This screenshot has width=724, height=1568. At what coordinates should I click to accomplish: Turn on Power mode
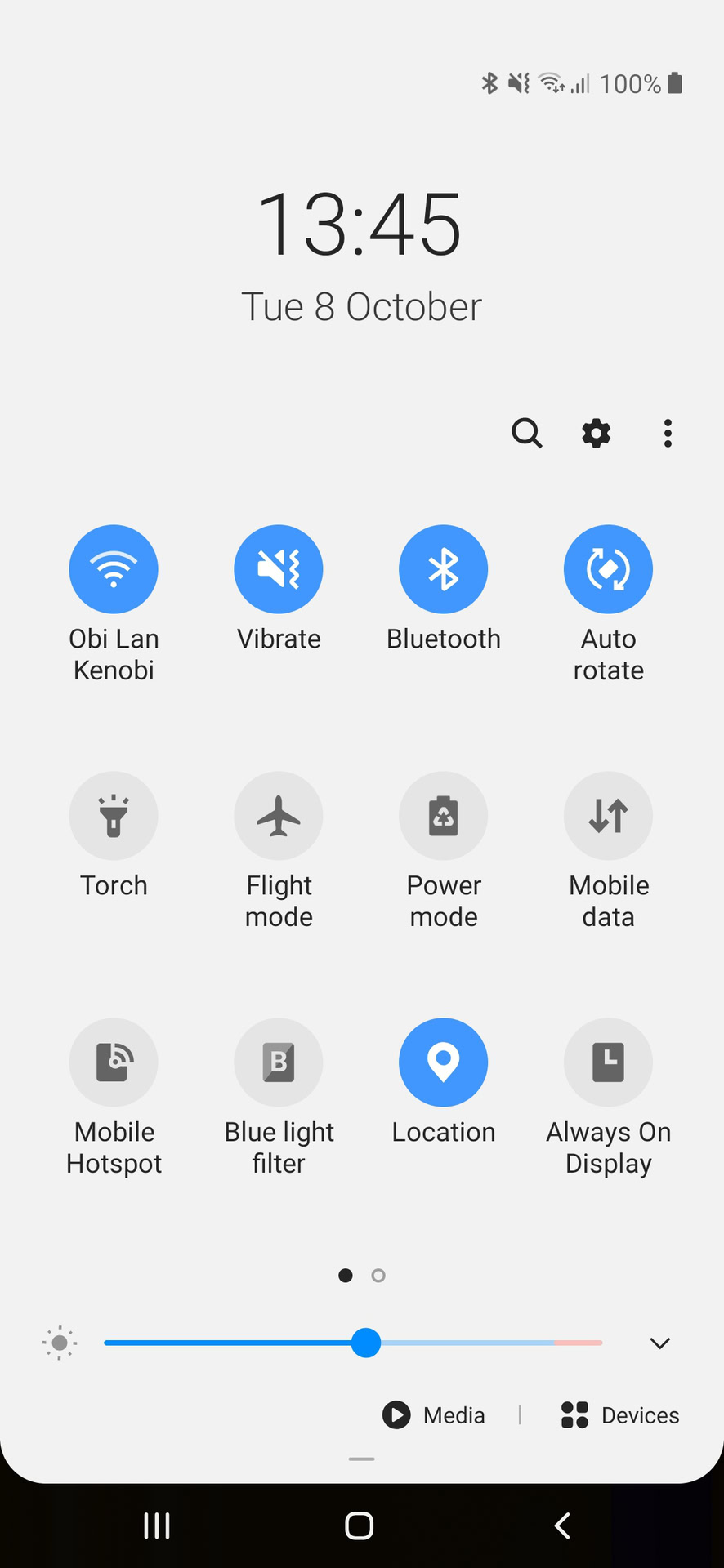(x=444, y=816)
